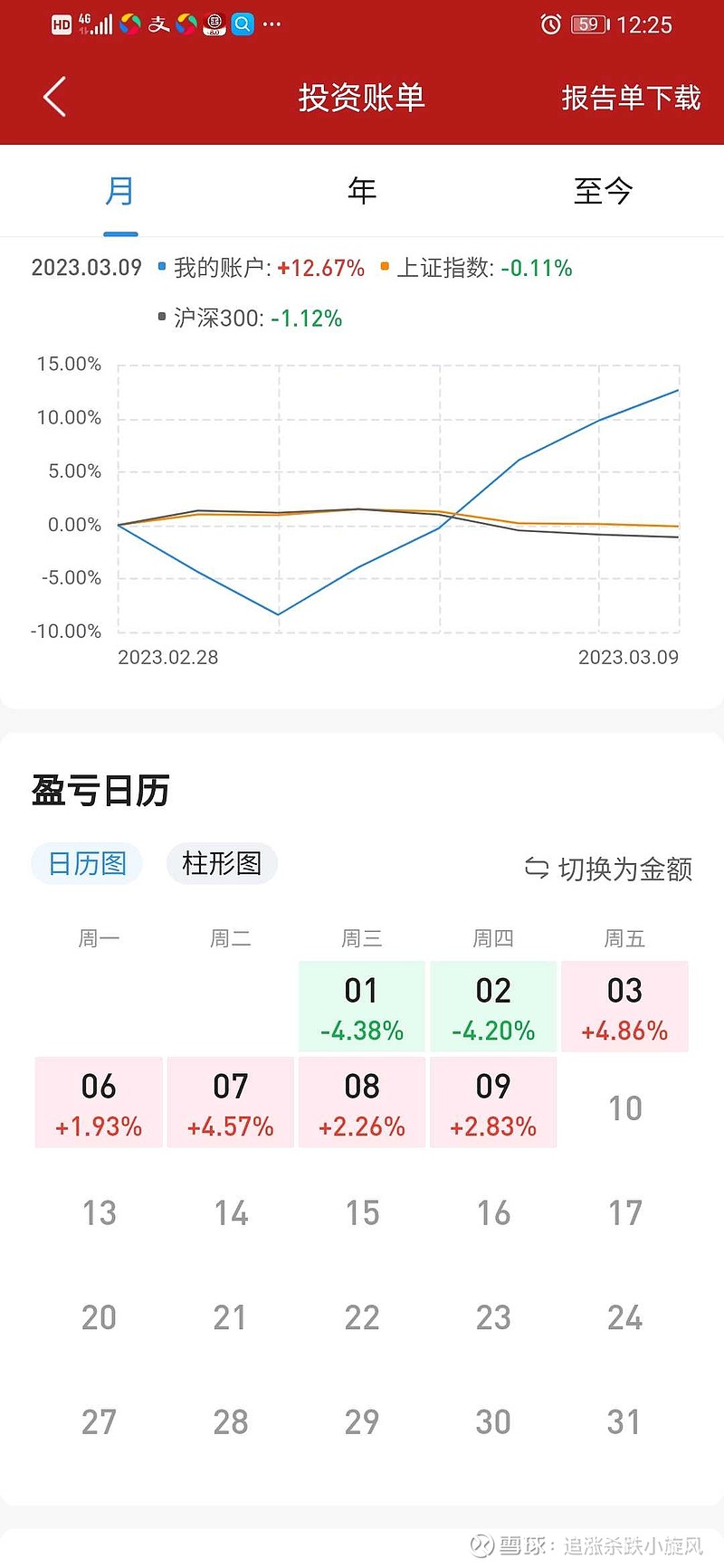Screen dimensions: 724x1568
Task: Open day 02 with -4.20% loss
Action: [x=493, y=1006]
